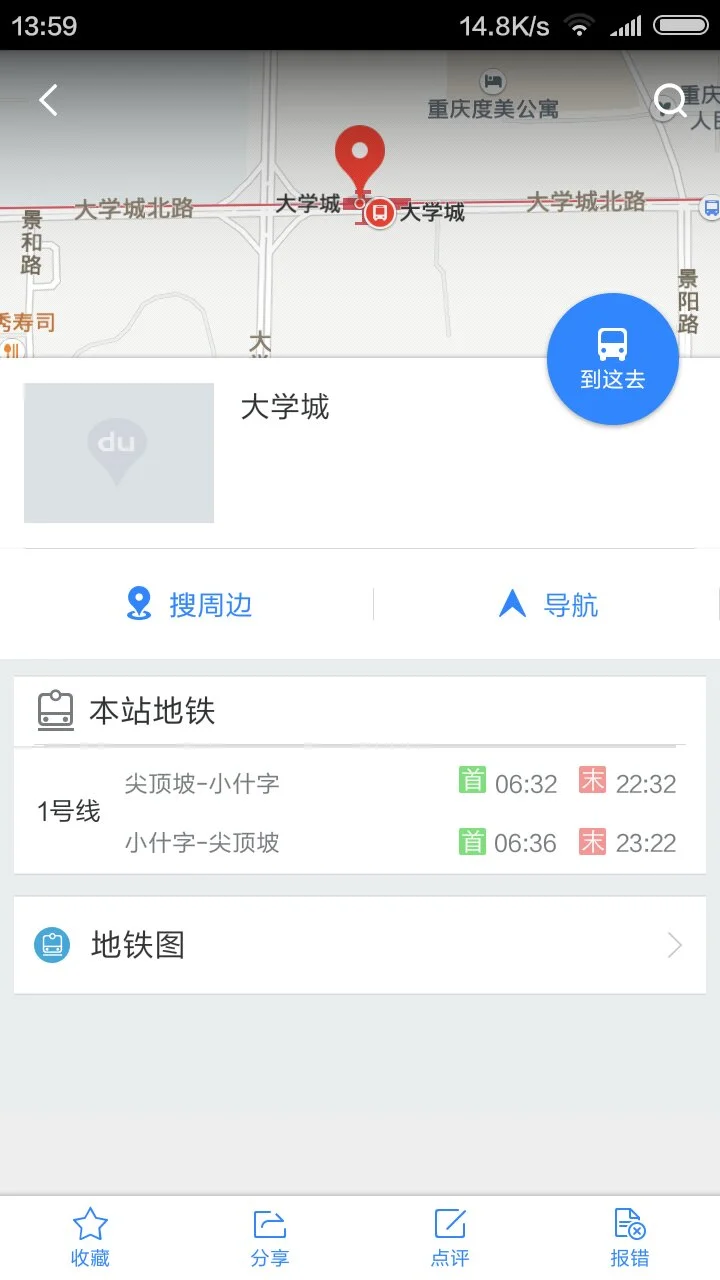Tap the 导航 navigation arrow icon

[511, 604]
